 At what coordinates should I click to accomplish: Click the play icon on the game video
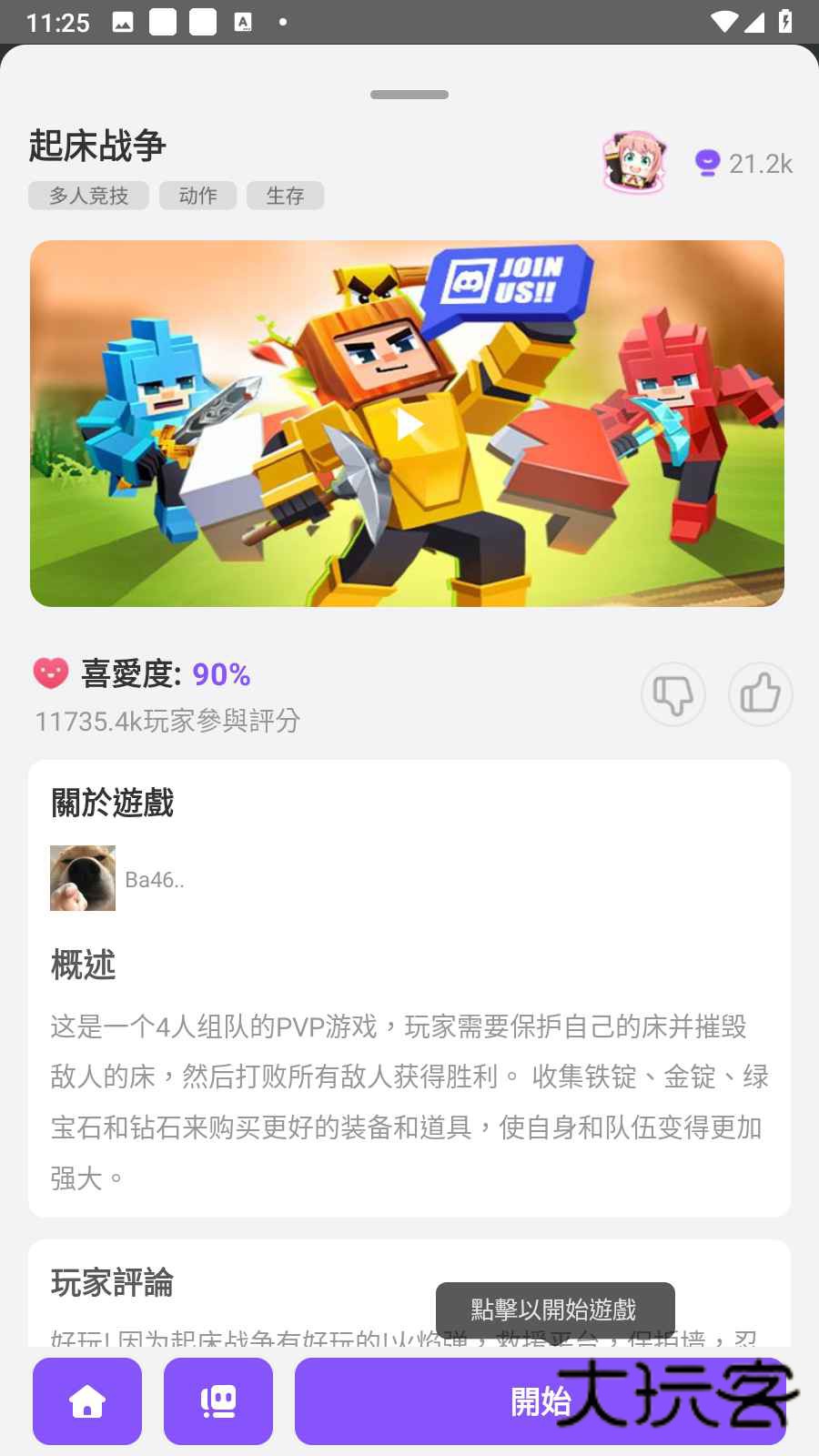[x=409, y=423]
